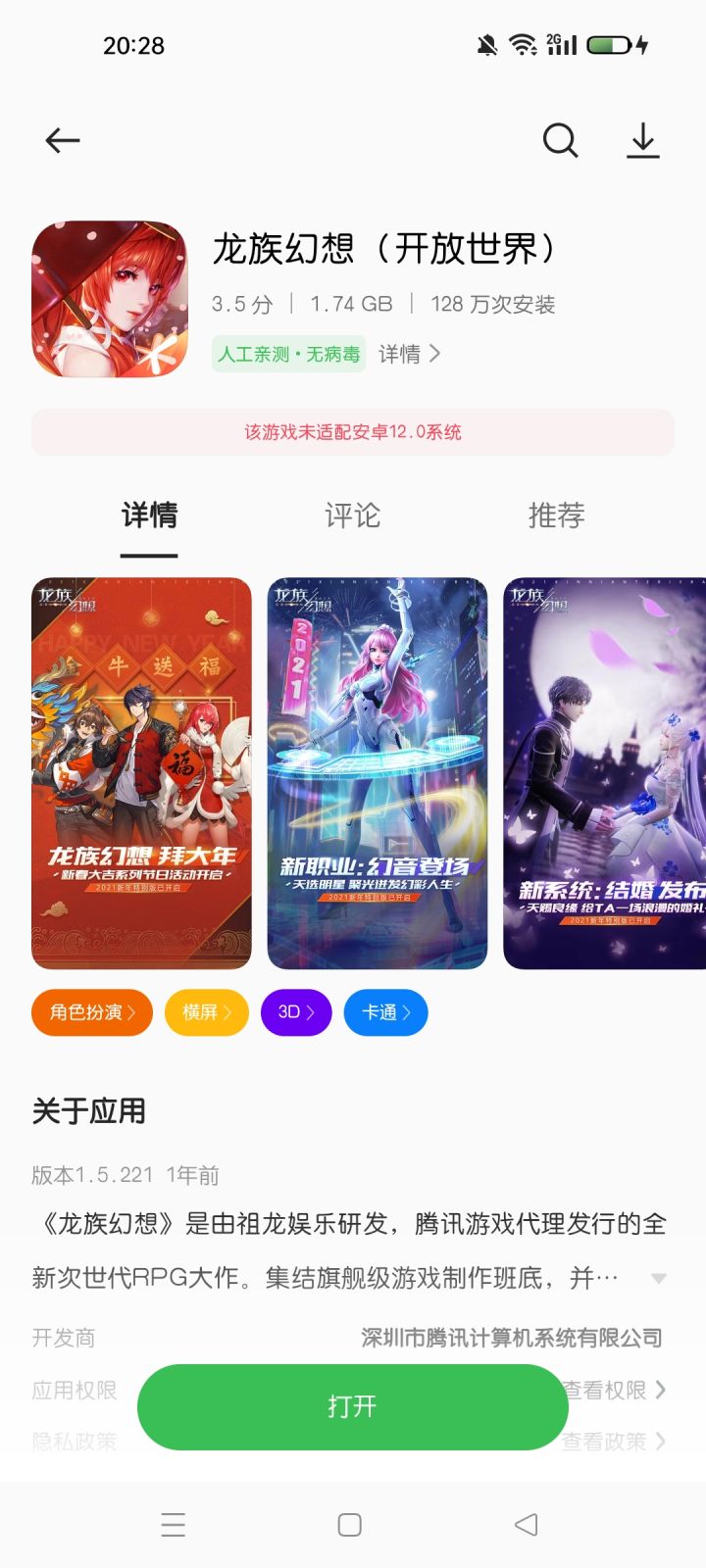
Task: Tap the Android recents key
Action: pyautogui.click(x=174, y=1525)
